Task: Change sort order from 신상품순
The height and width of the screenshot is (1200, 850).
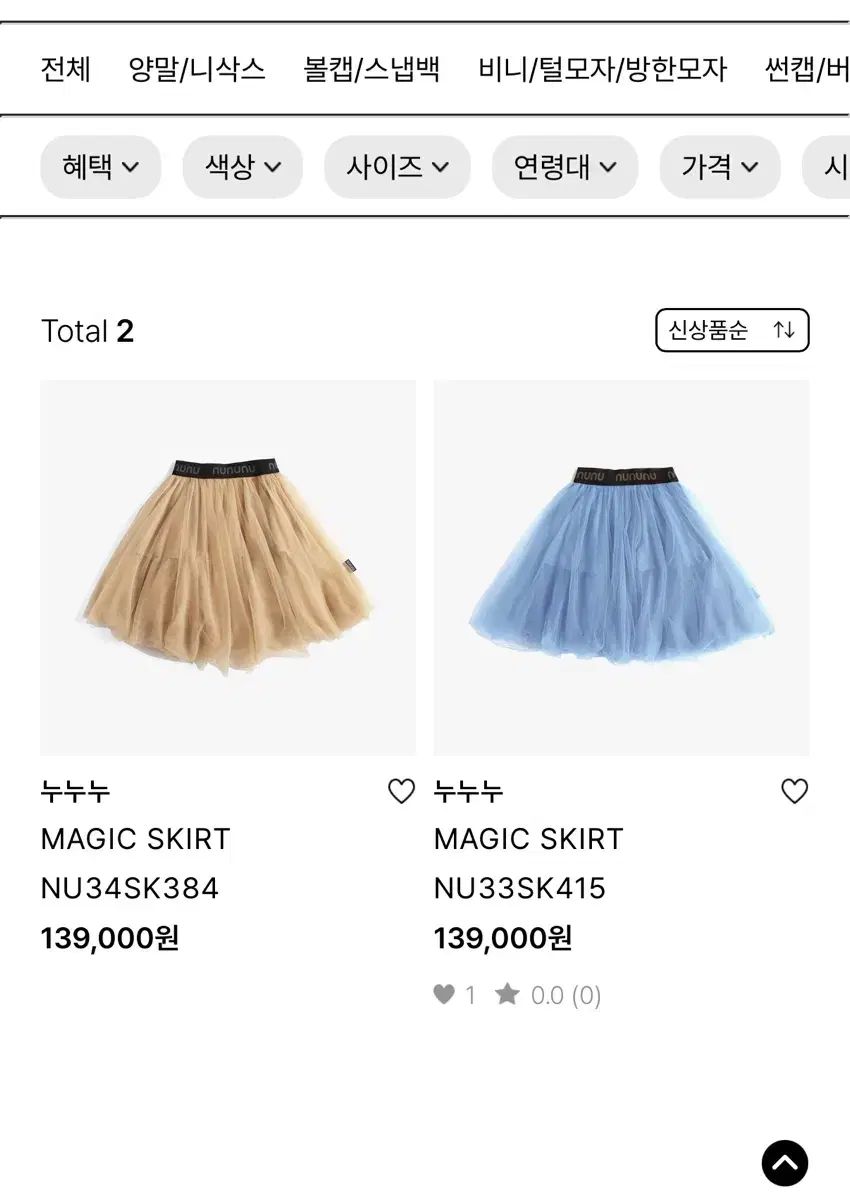Action: [x=732, y=331]
